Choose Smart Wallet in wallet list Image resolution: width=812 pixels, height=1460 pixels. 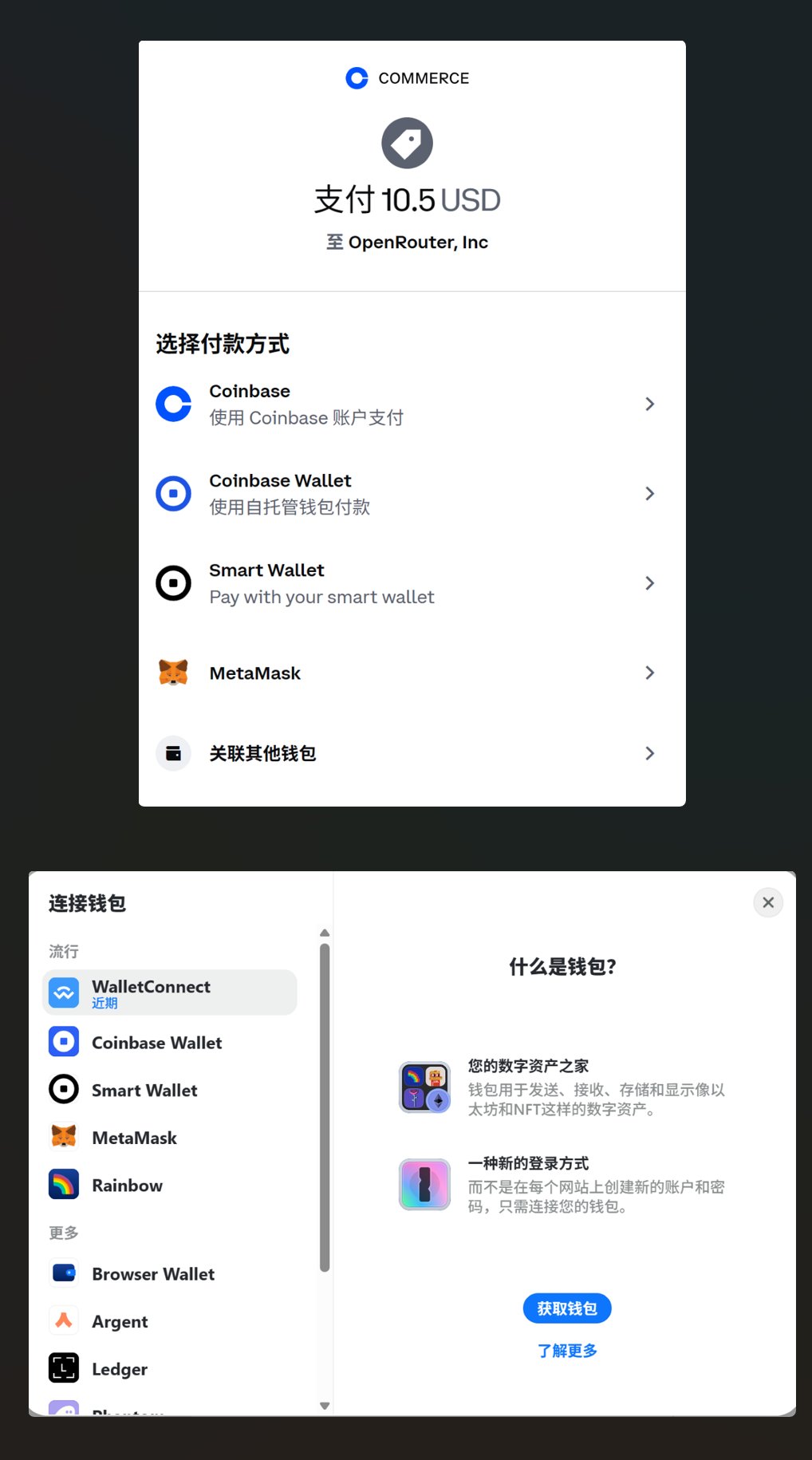pyautogui.click(x=144, y=1090)
